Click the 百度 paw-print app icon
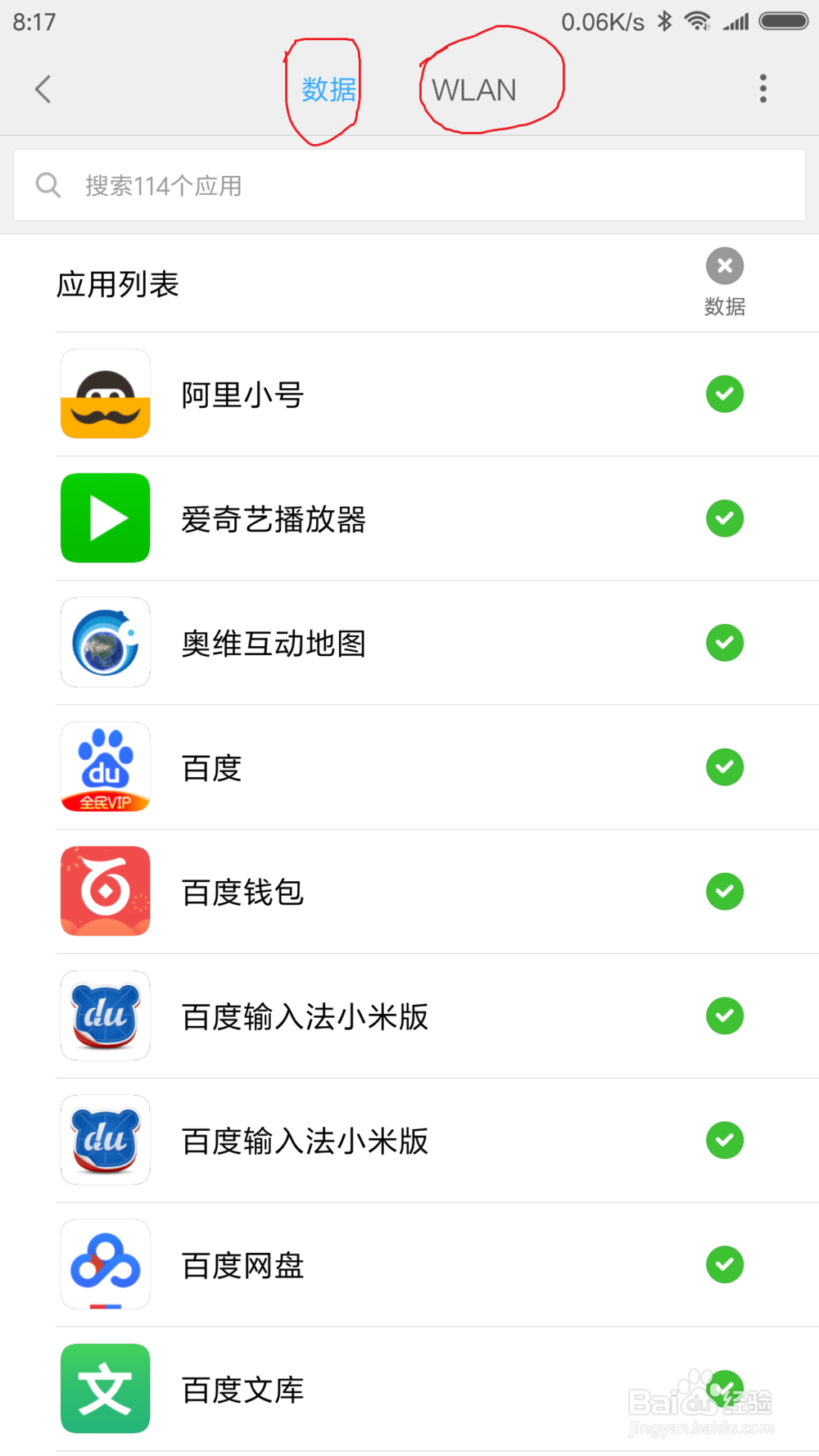This screenshot has width=819, height=1456. point(105,767)
